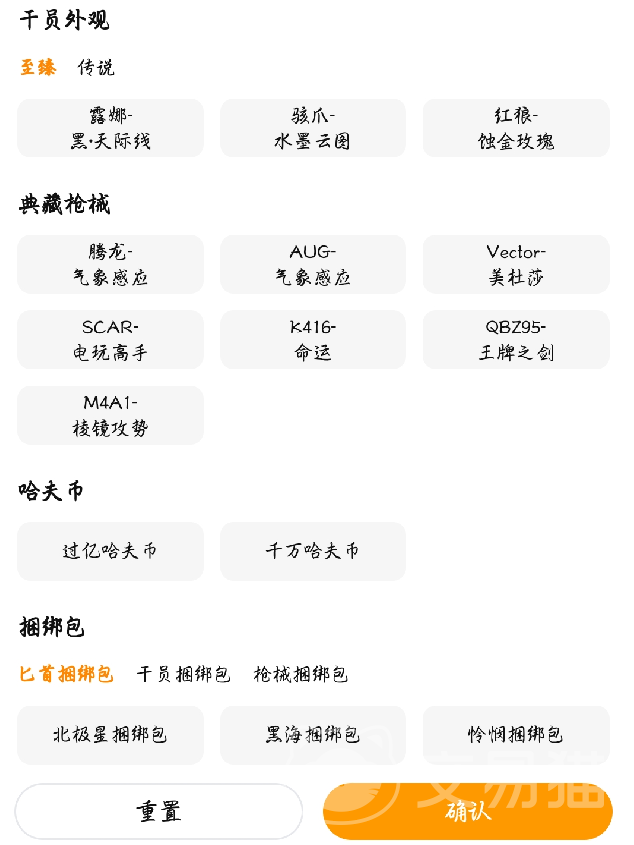Viewport: 634px width, 845px height.
Task: Select 红狼-蚀金玫瑰 filter chip
Action: [x=516, y=128]
